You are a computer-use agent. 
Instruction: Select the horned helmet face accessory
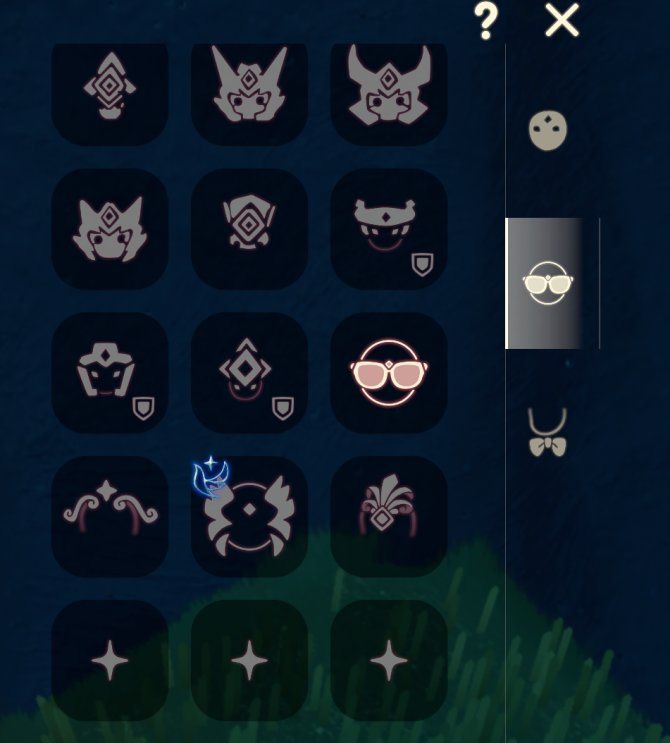pos(389,88)
